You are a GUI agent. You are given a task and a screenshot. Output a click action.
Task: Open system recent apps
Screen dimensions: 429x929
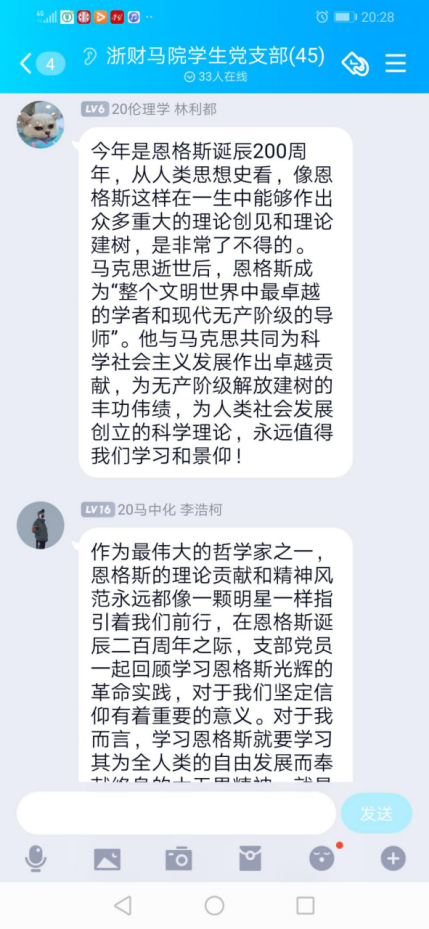pos(305,905)
